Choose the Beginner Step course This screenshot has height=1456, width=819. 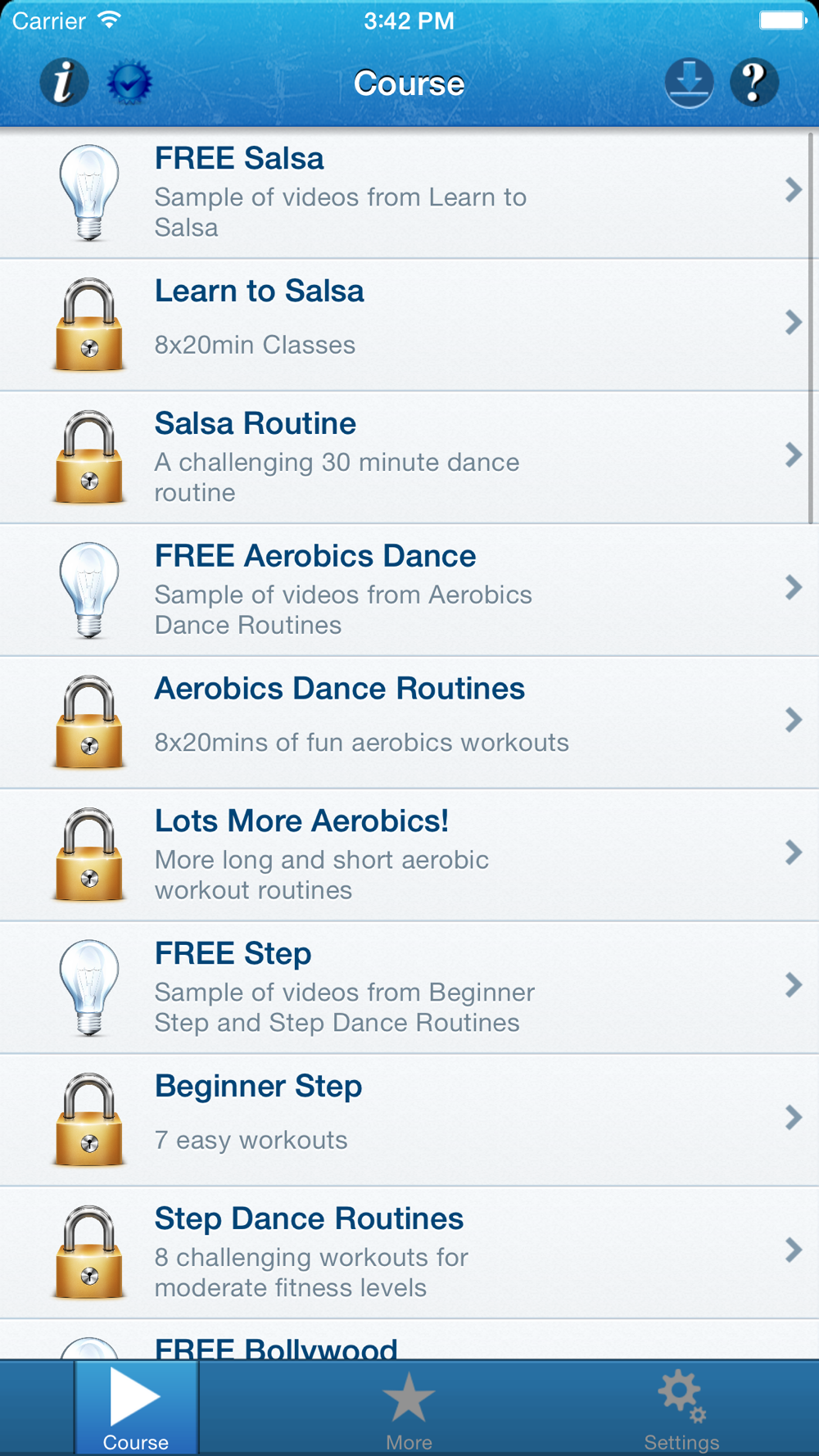(409, 1119)
